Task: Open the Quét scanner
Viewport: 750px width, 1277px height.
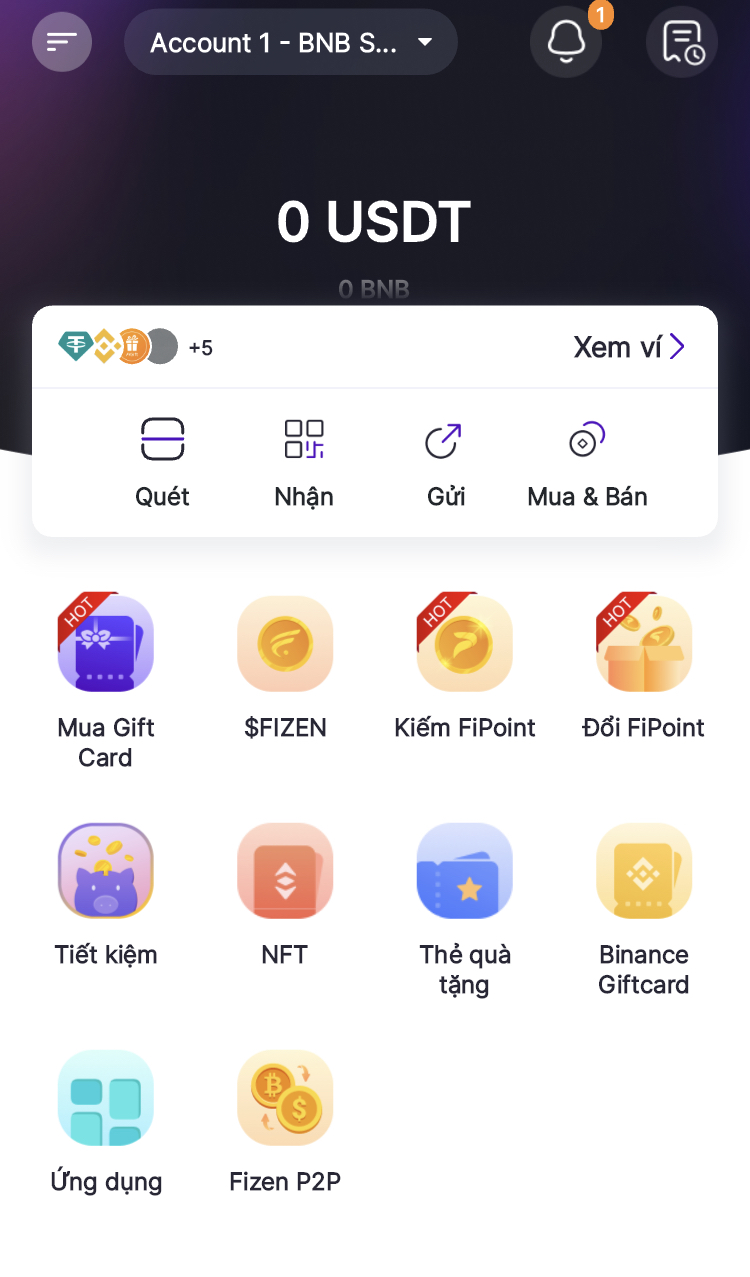Action: coord(162,462)
